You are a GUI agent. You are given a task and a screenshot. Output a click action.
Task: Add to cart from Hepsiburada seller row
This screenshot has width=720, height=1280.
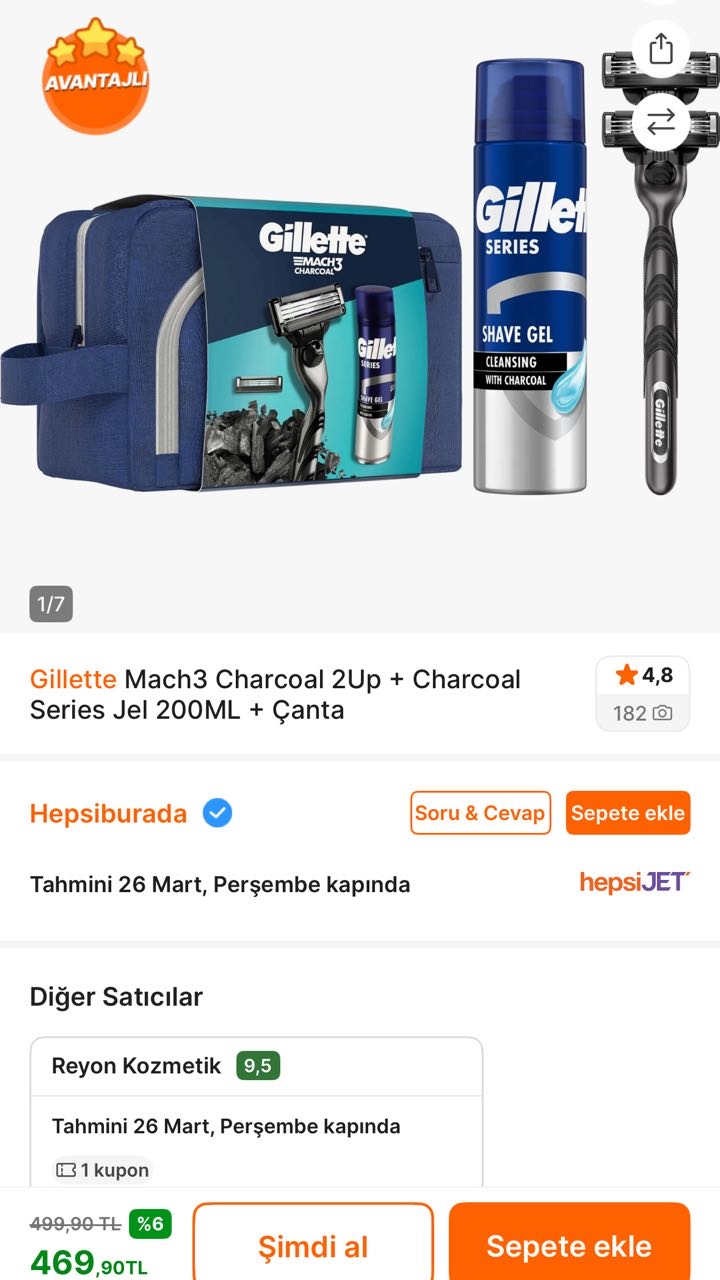[x=627, y=812]
